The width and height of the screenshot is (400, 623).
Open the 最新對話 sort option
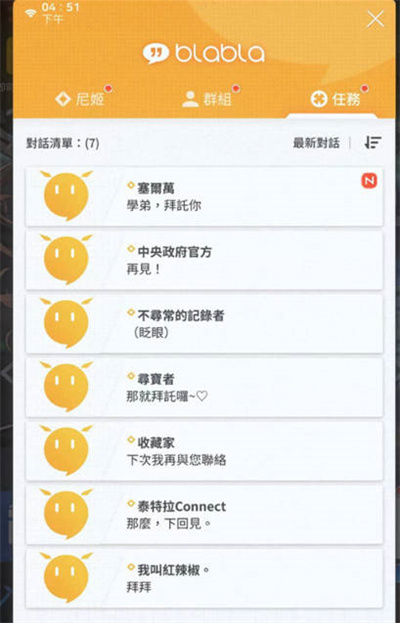316,143
